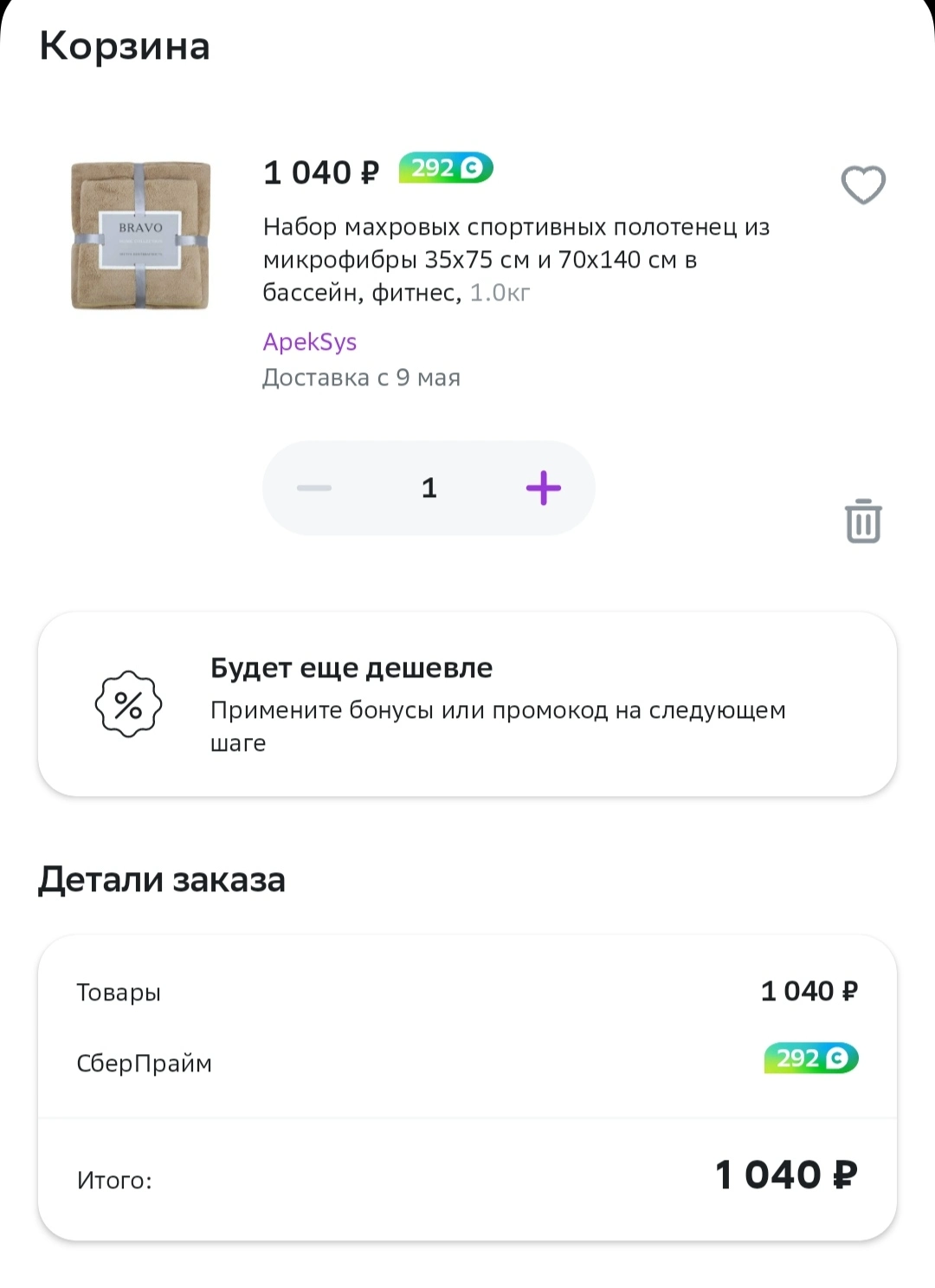This screenshot has height=1288, width=935.
Task: Remove the towel set with trash icon
Action: 863,521
